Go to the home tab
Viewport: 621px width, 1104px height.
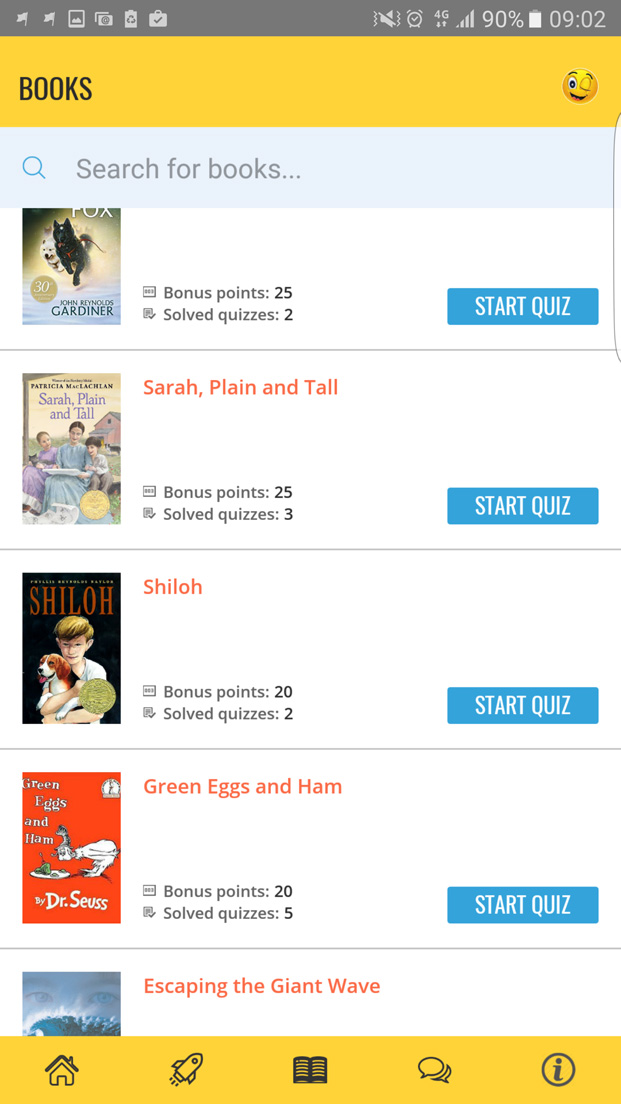[62, 1070]
